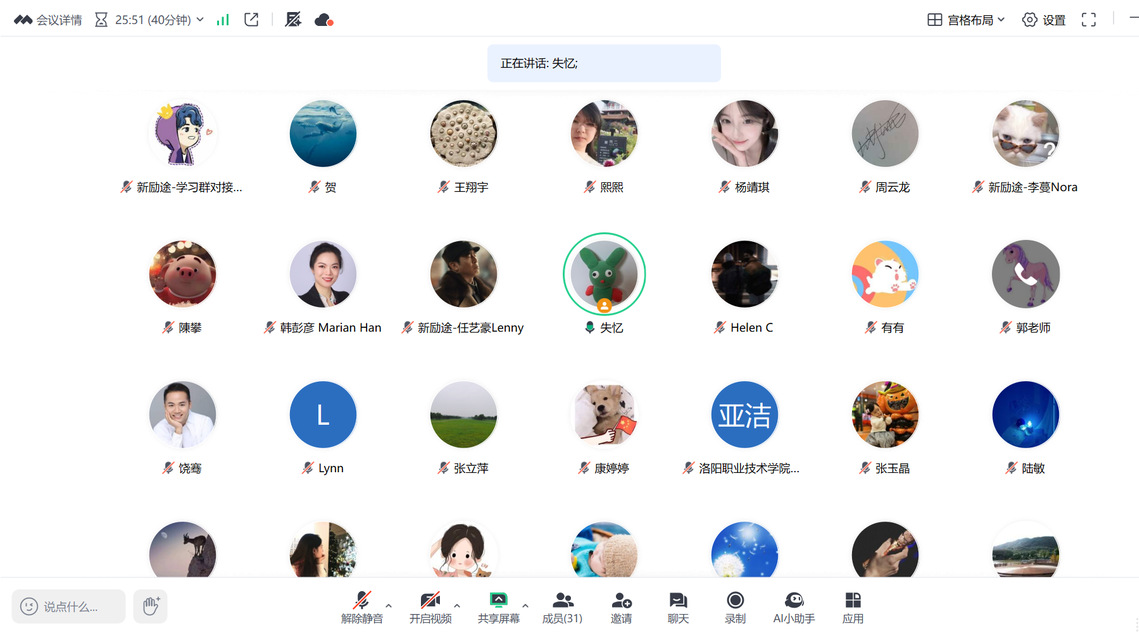Start 共享屏幕 screen sharing

tap(498, 606)
